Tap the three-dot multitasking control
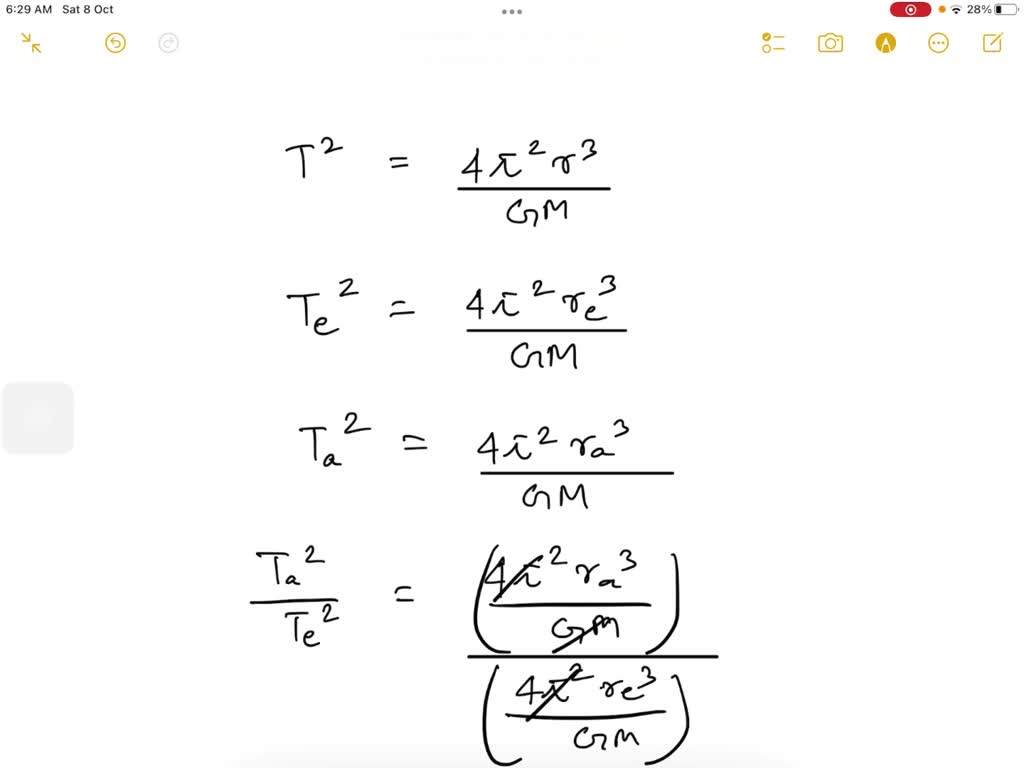 click(512, 12)
